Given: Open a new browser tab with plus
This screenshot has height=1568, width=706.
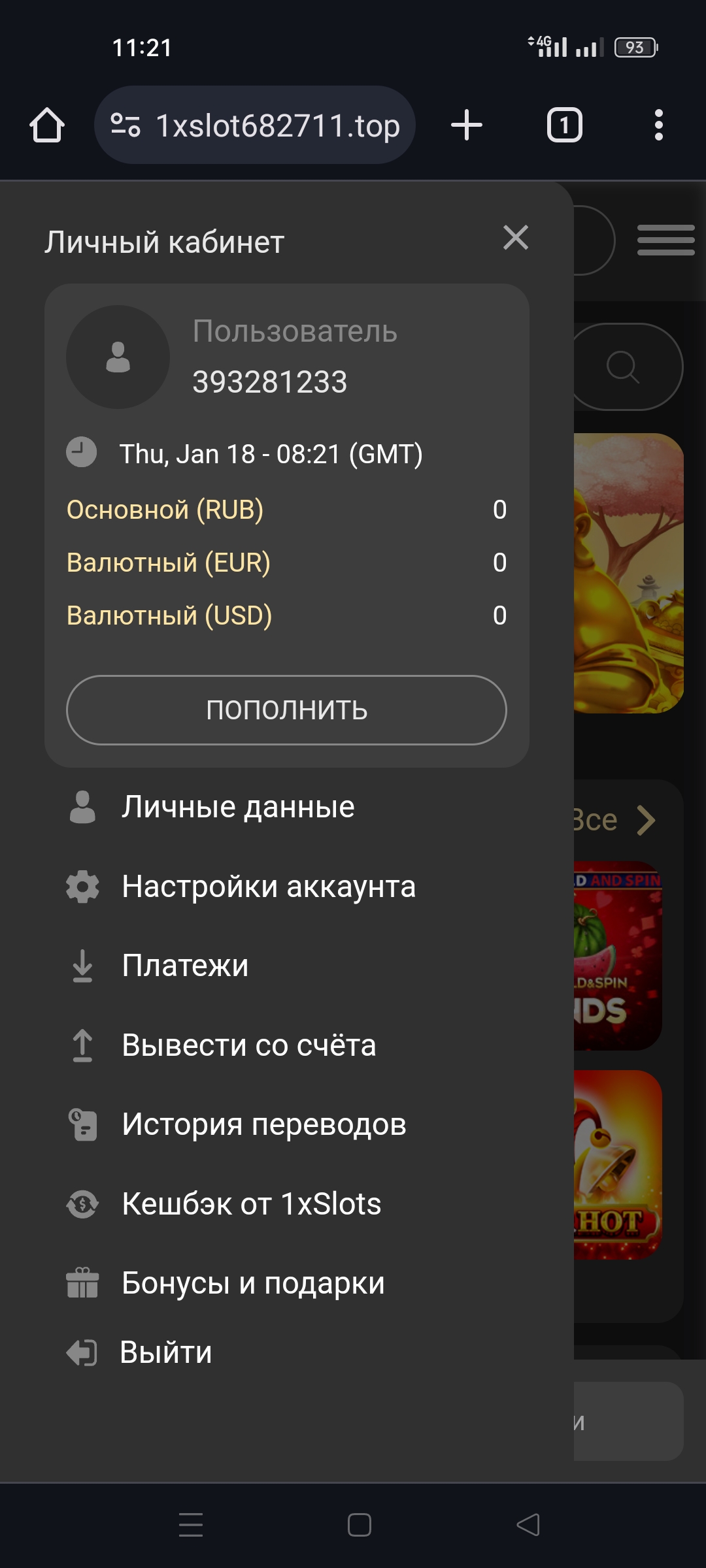Looking at the screenshot, I should point(467,125).
